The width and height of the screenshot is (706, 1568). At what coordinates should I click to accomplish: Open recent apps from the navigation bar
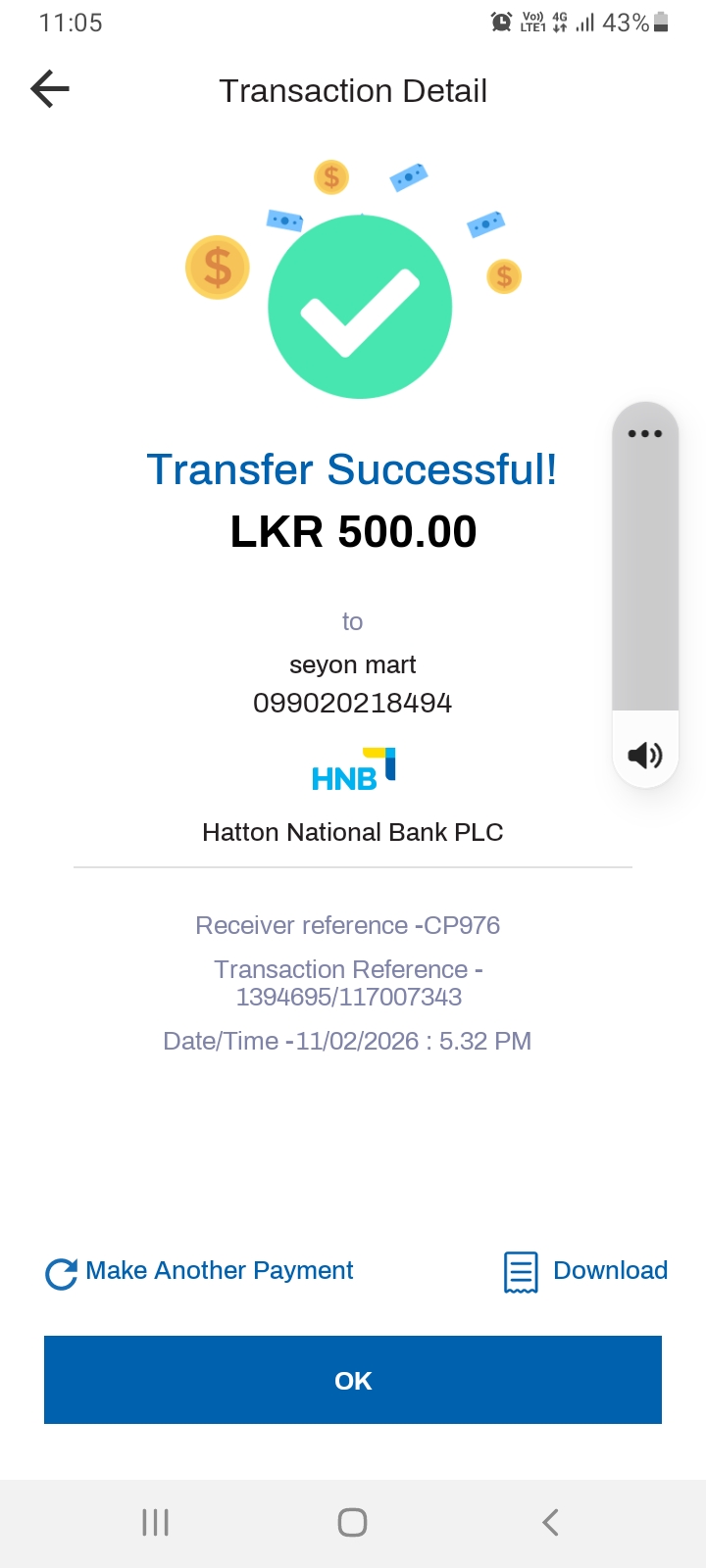(x=156, y=1522)
